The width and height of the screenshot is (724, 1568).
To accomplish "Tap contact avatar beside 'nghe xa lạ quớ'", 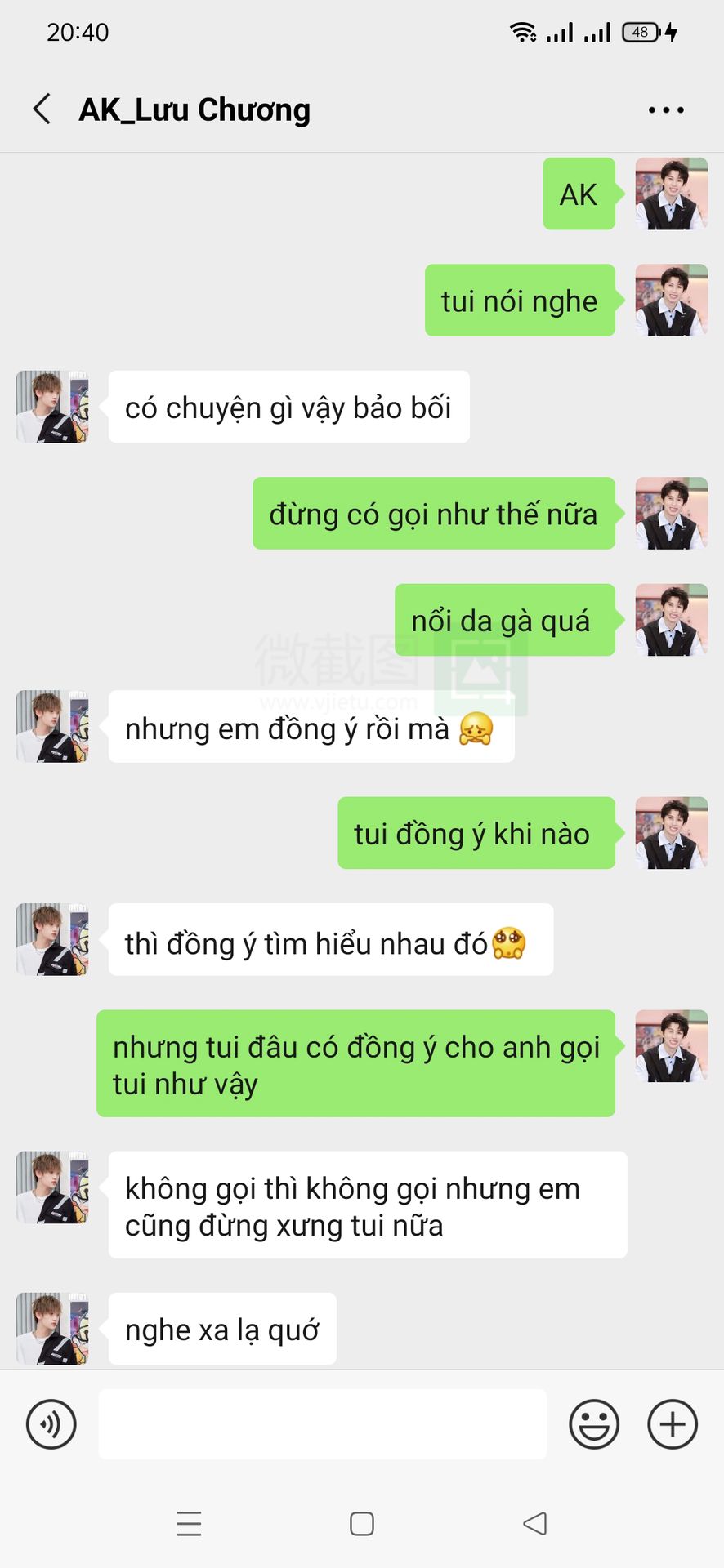I will pyautogui.click(x=52, y=1329).
